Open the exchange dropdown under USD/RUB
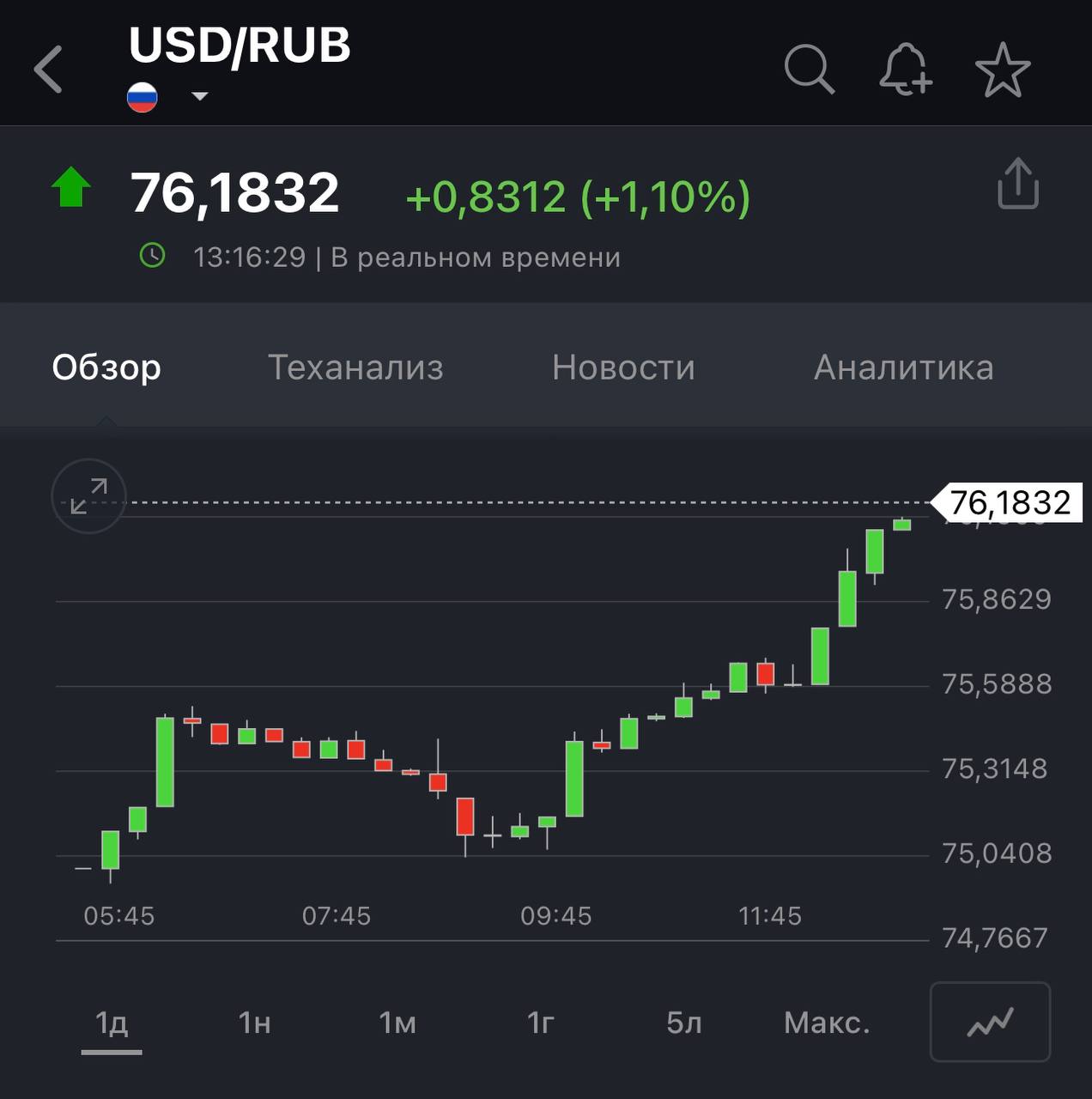The width and height of the screenshot is (1092, 1099). click(199, 96)
